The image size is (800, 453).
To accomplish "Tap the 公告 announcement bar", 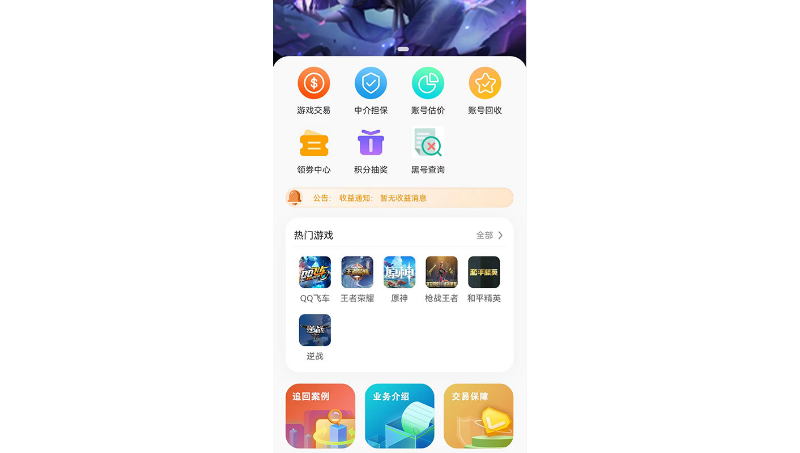I will click(399, 198).
